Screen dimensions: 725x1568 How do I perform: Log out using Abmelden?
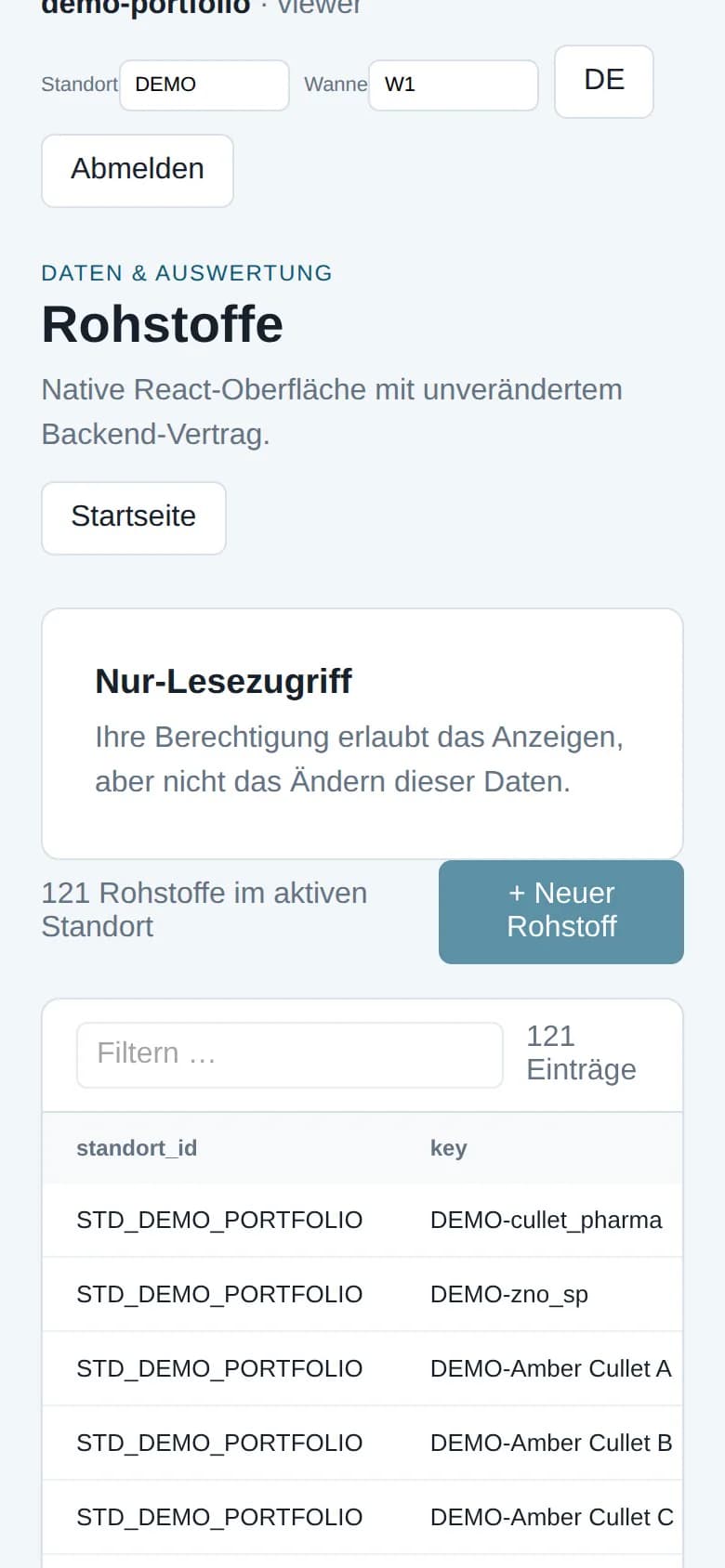coord(138,171)
